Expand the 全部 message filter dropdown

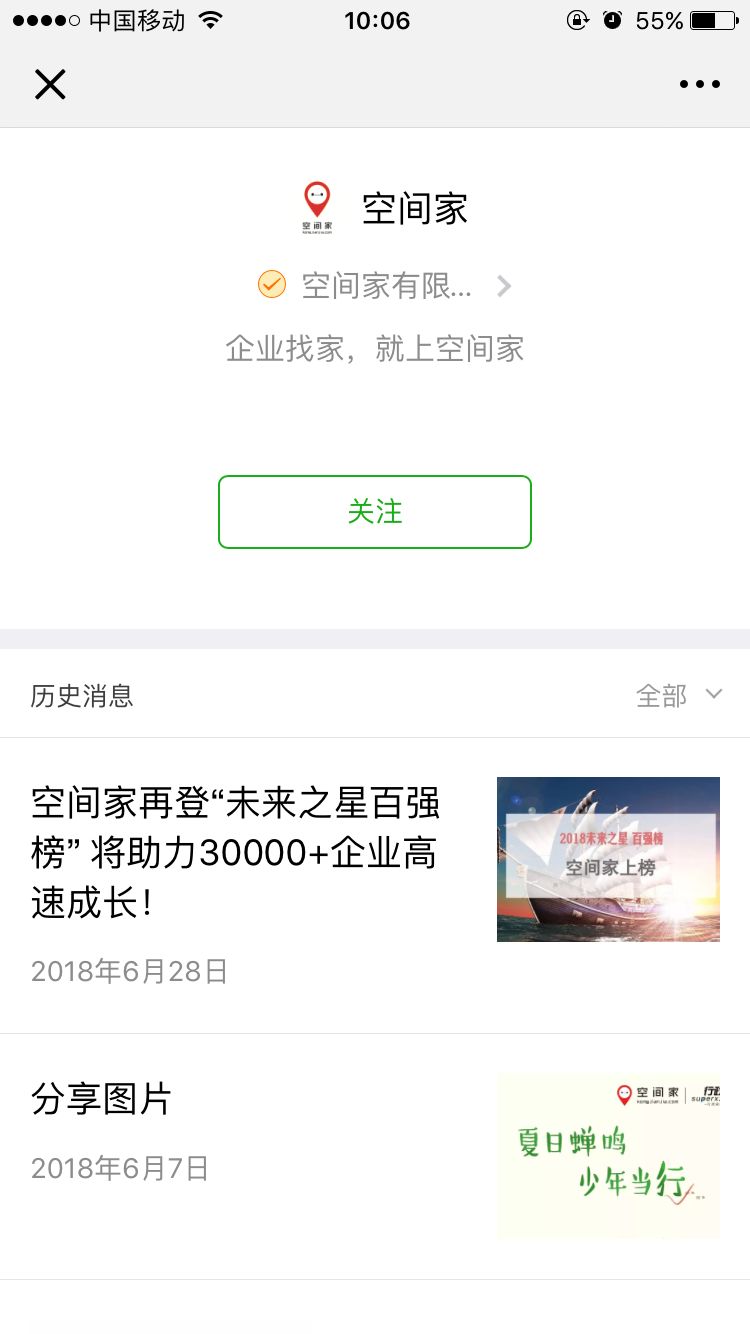pyautogui.click(x=679, y=695)
